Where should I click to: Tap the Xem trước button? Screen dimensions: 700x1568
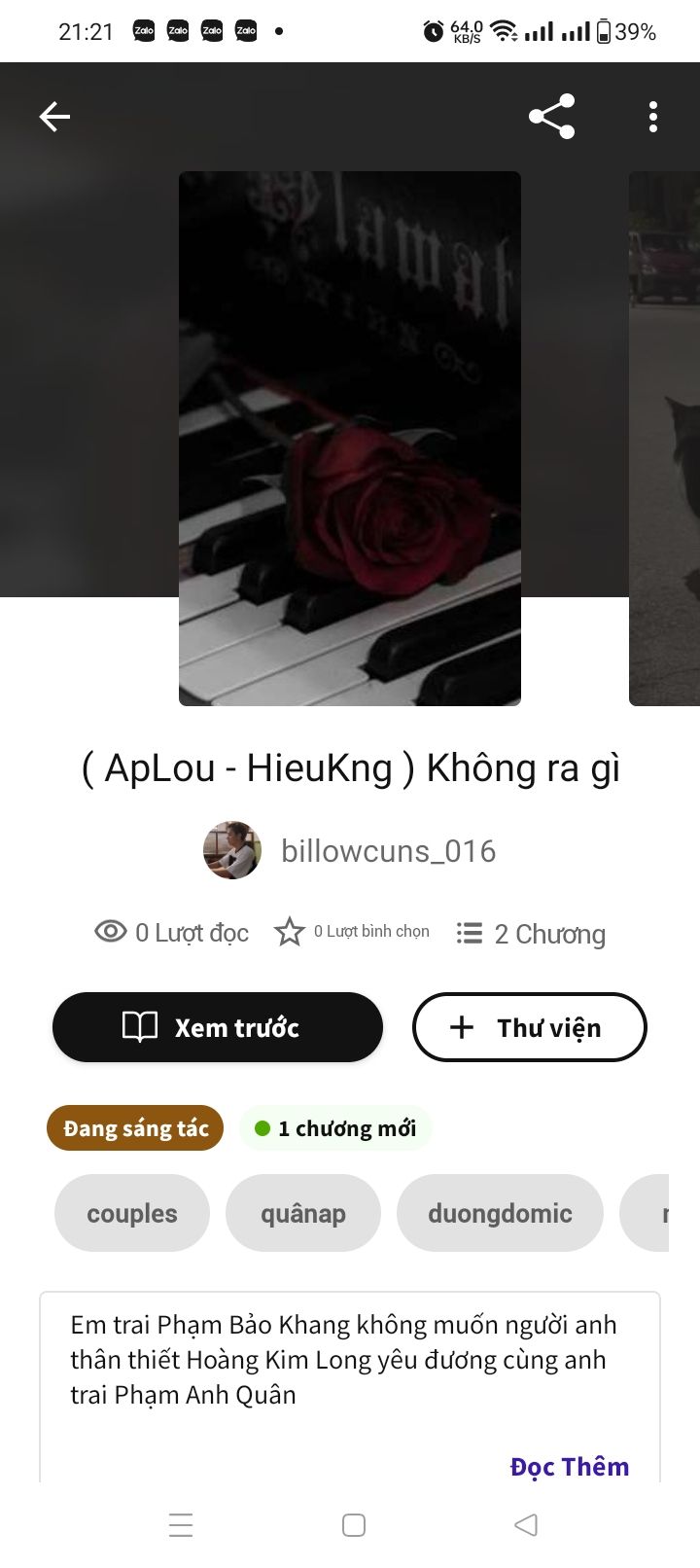click(218, 1027)
